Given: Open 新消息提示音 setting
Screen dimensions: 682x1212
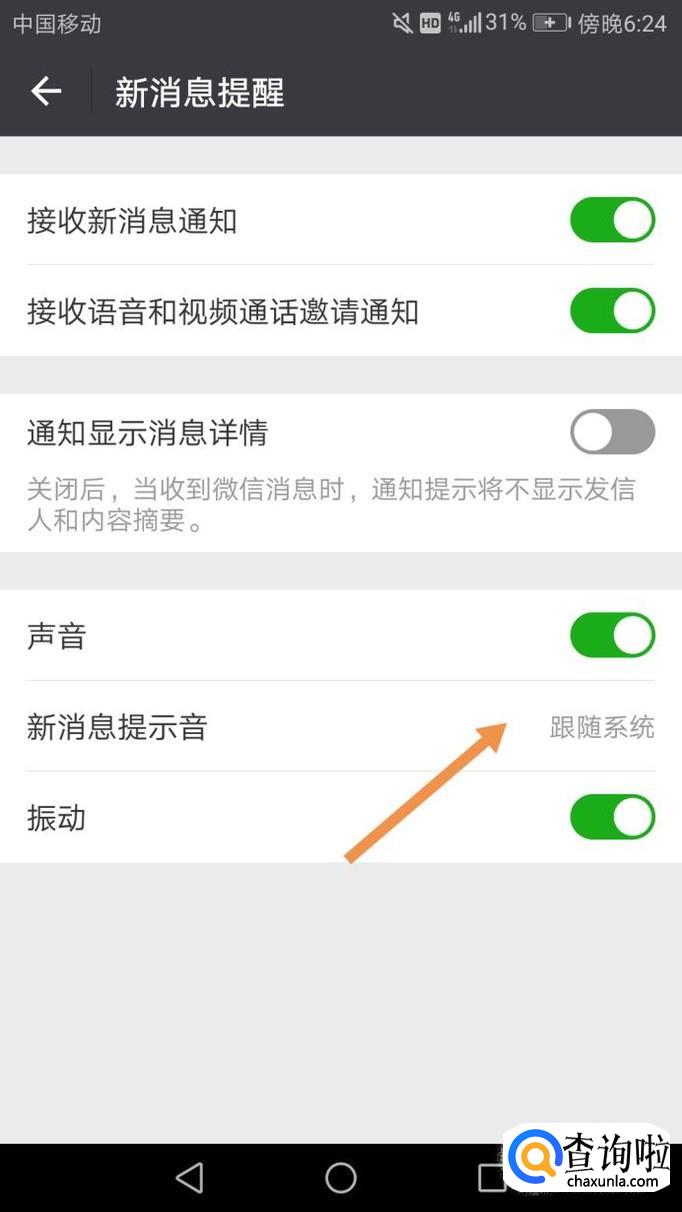Looking at the screenshot, I should tap(340, 727).
